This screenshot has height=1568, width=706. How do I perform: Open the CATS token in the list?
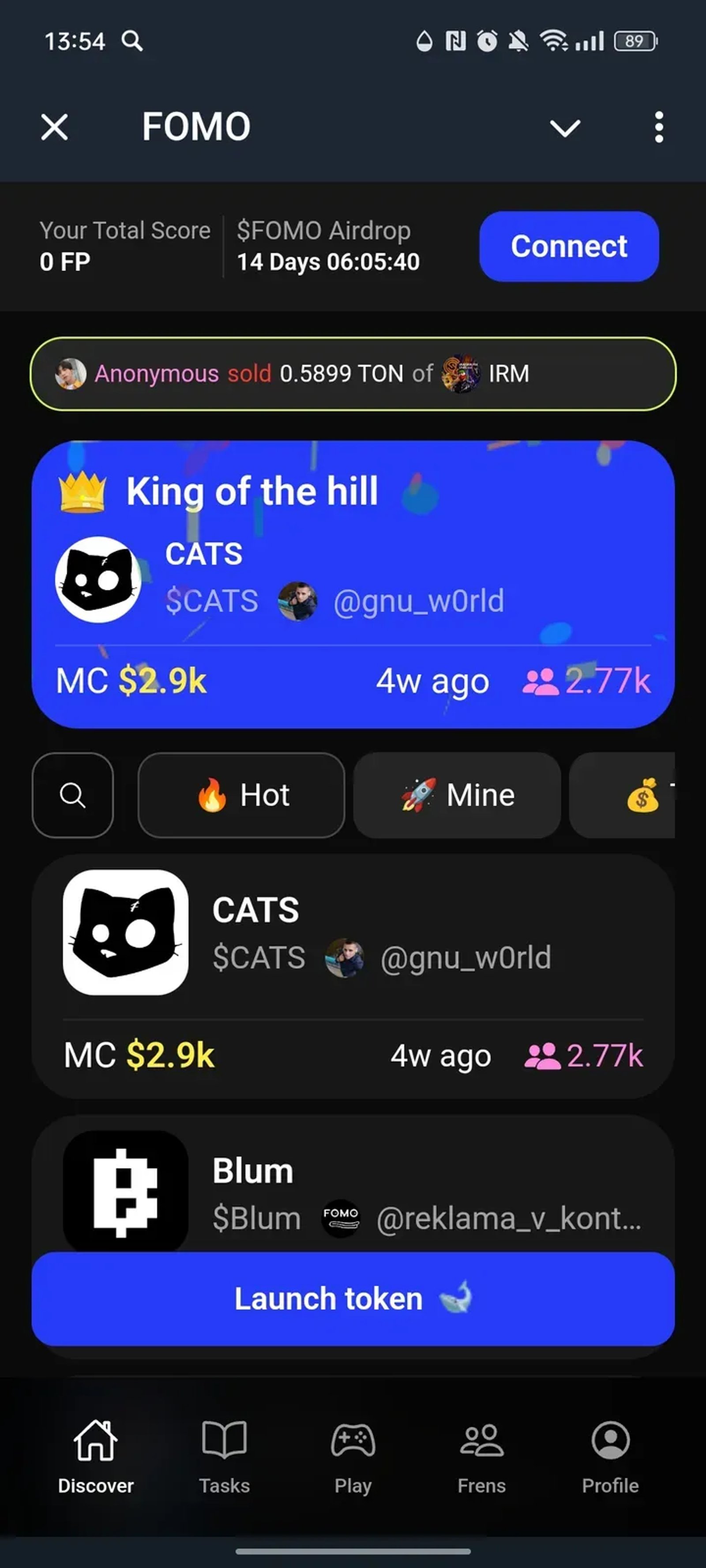click(353, 976)
